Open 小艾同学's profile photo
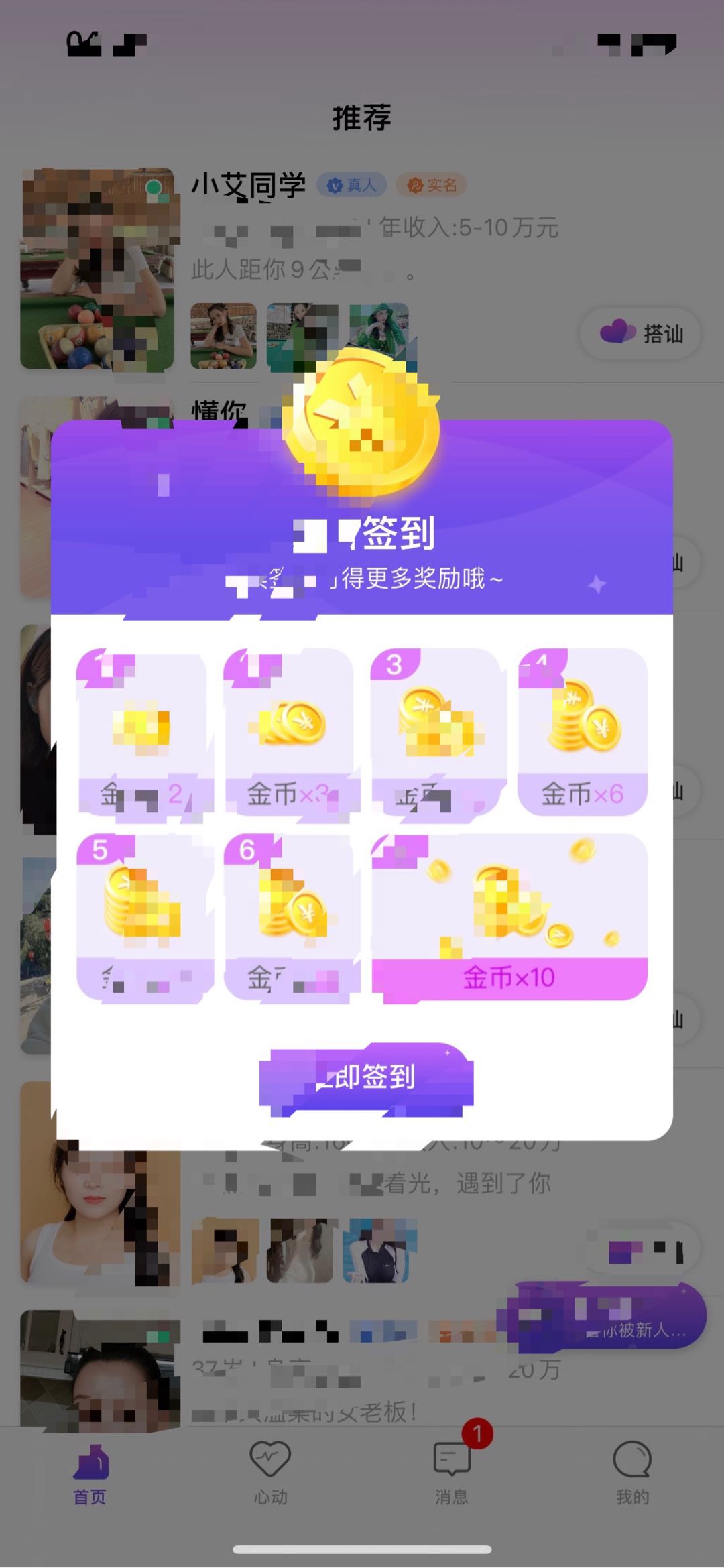Screen dimensions: 724x1568 [x=97, y=269]
